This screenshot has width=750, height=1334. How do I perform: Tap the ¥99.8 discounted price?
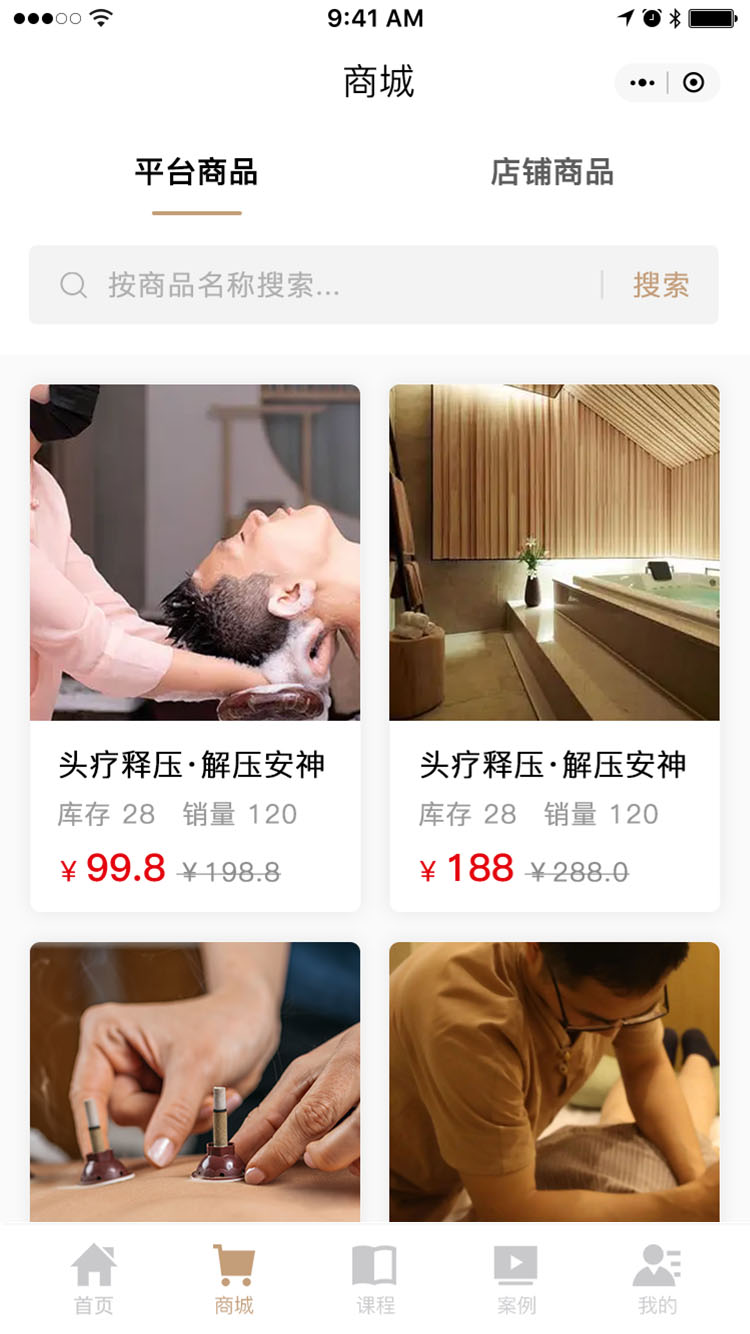(x=113, y=868)
